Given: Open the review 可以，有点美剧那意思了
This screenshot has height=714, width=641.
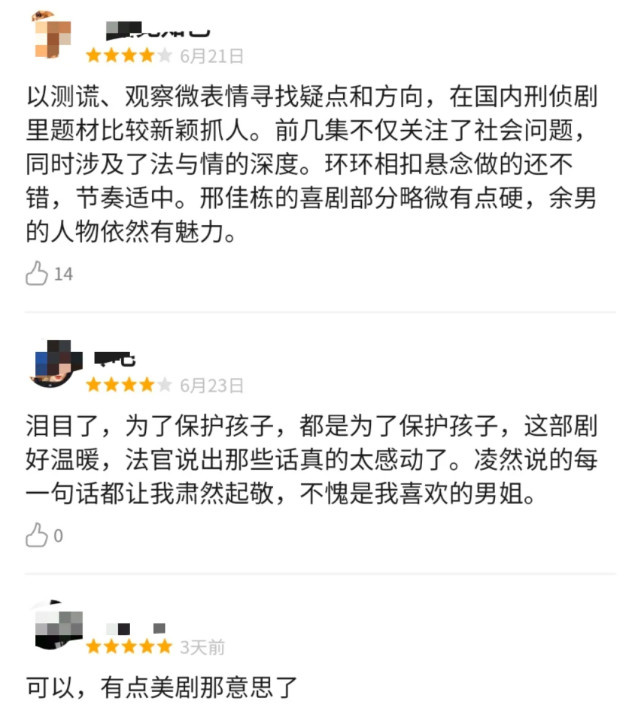Looking at the screenshot, I should pyautogui.click(x=162, y=687).
